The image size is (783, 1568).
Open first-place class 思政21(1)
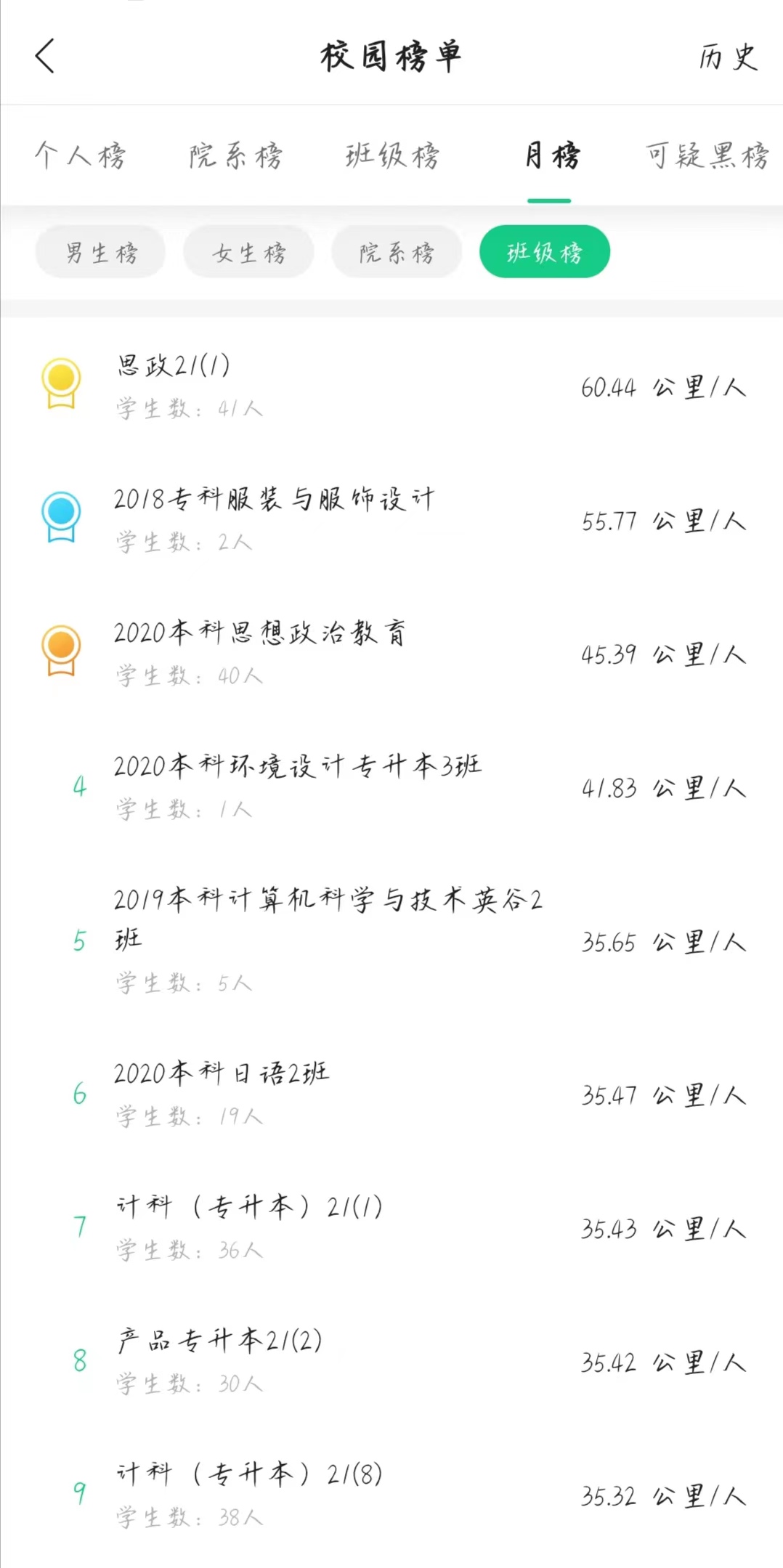click(x=392, y=385)
